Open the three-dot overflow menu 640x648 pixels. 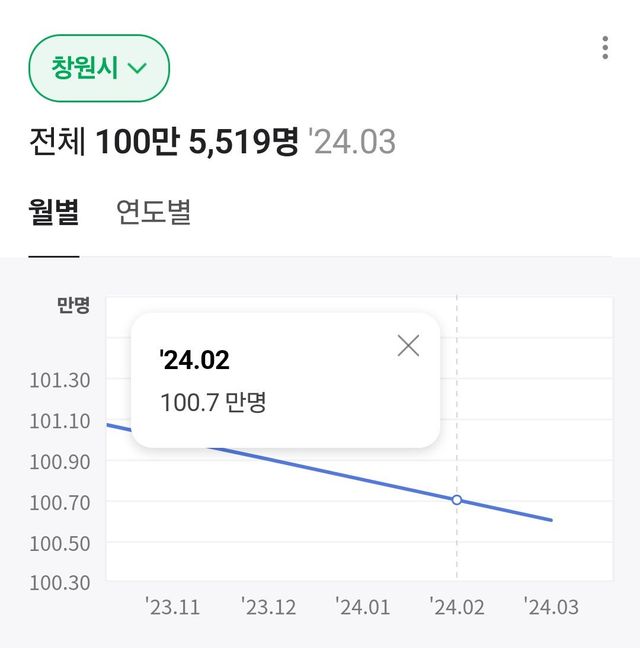(605, 48)
